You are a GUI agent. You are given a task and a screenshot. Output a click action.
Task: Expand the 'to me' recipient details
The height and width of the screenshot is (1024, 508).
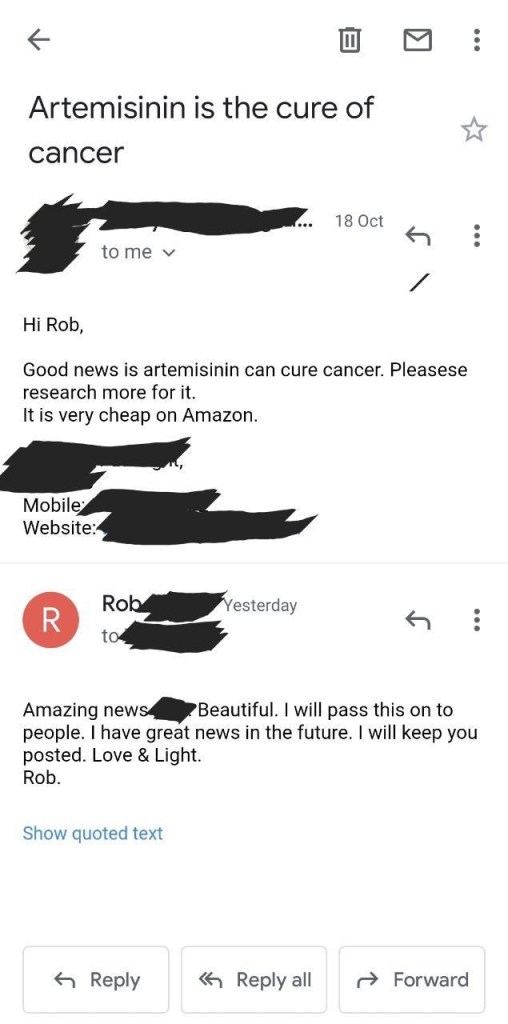point(139,252)
